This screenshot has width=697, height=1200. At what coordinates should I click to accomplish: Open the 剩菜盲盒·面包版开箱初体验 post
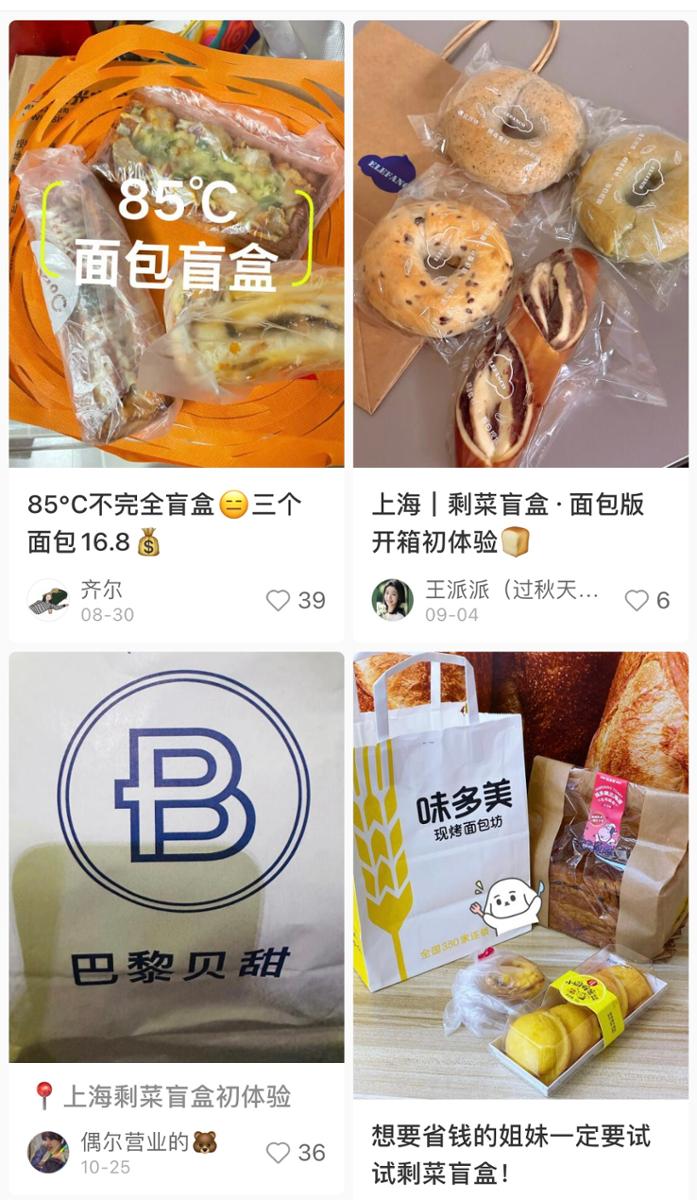click(520, 245)
